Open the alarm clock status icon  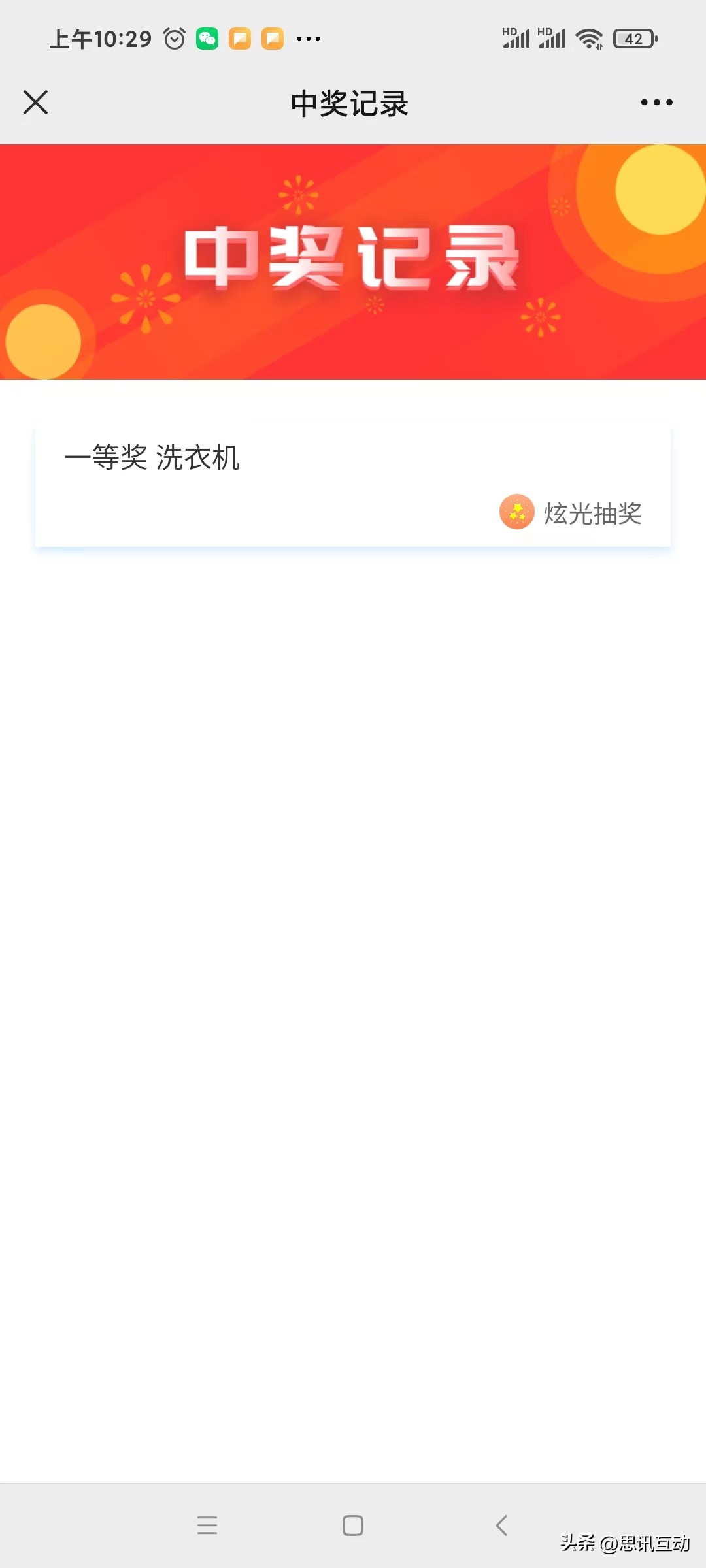(173, 38)
